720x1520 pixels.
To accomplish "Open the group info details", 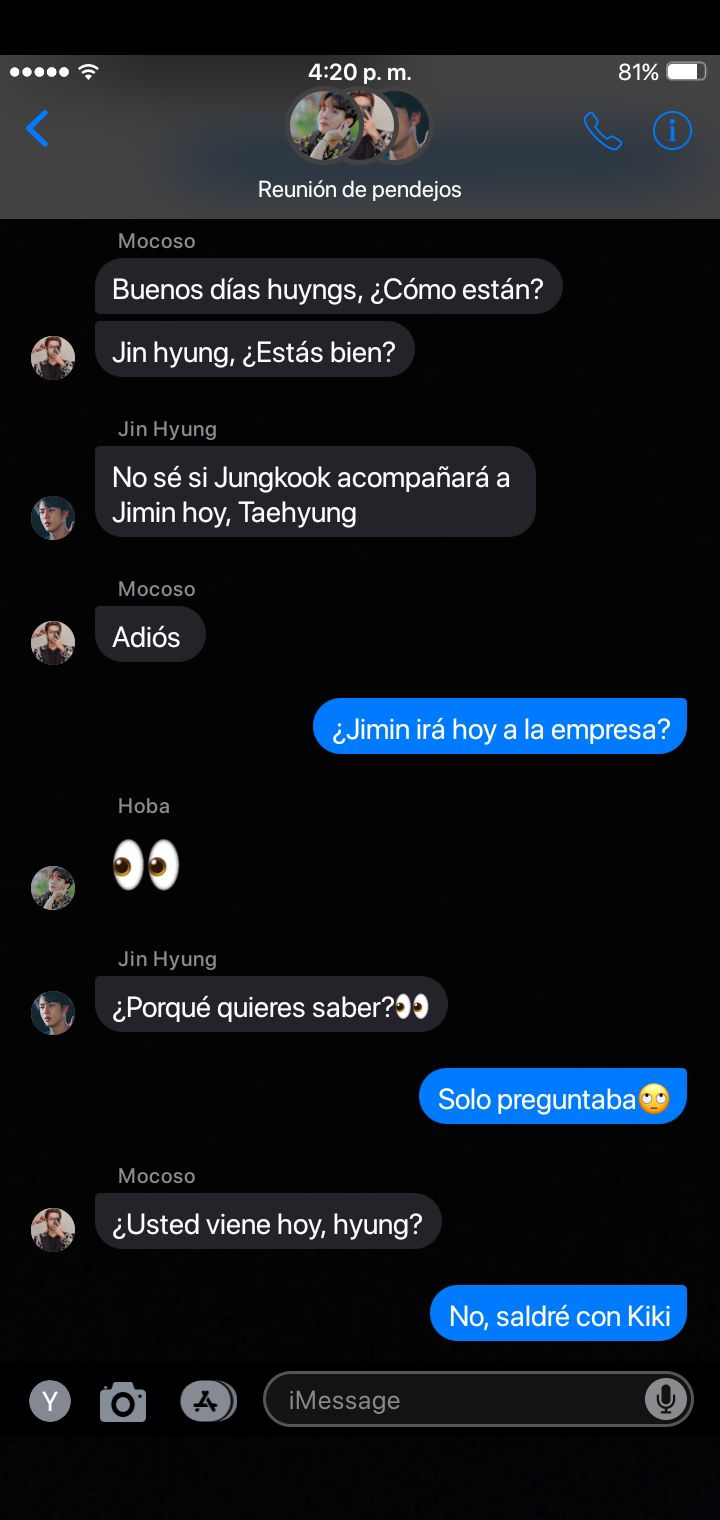I will (672, 131).
